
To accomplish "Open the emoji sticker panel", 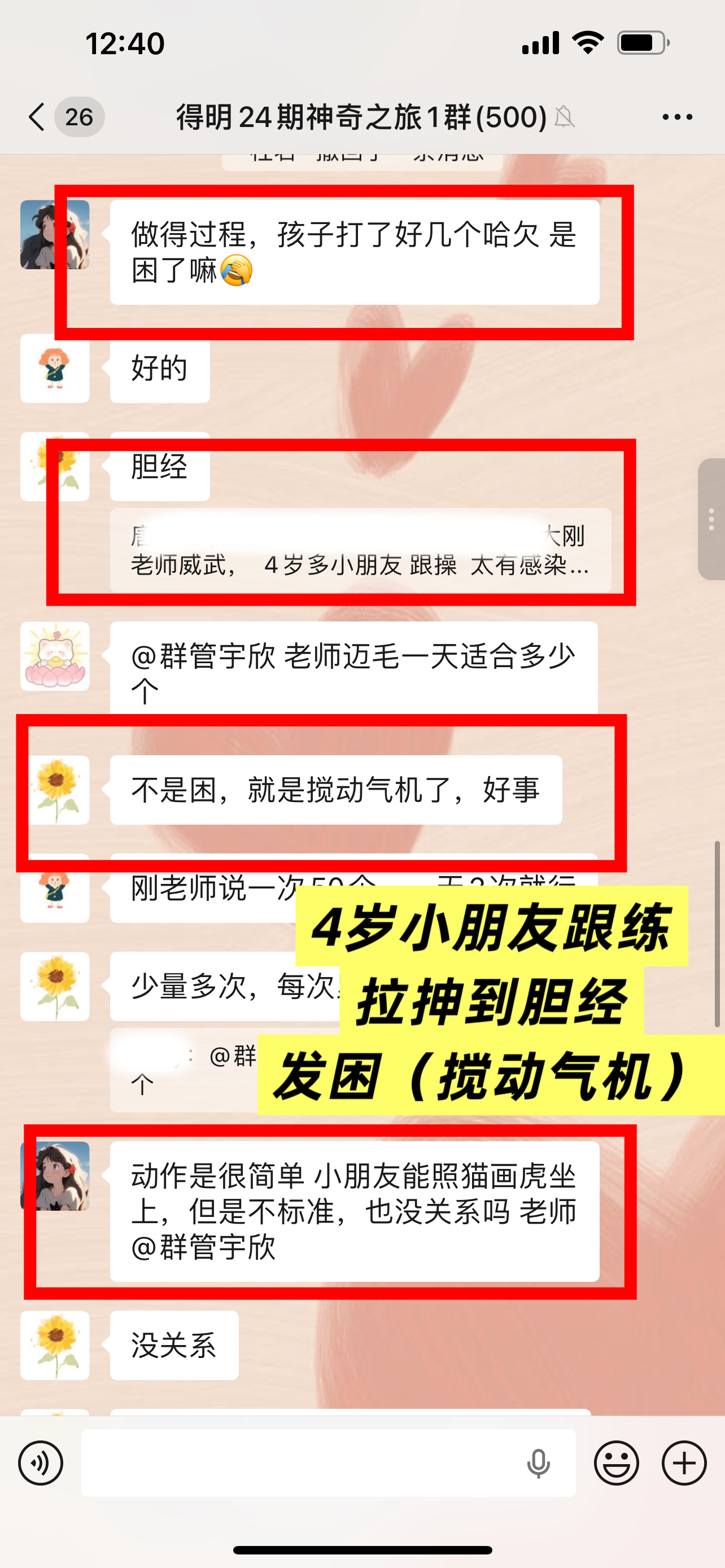I will pyautogui.click(x=616, y=1462).
